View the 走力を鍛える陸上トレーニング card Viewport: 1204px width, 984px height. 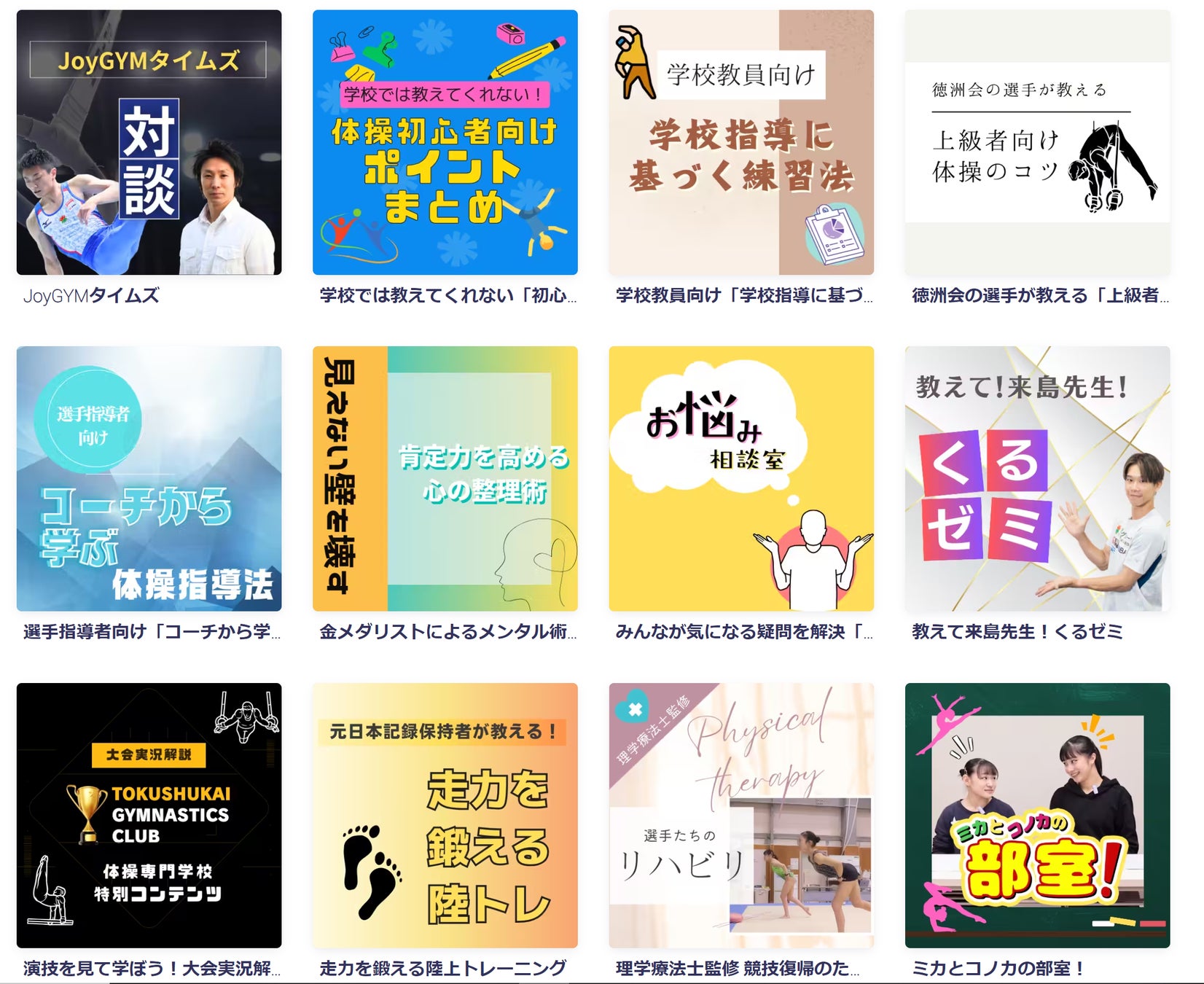click(x=445, y=815)
